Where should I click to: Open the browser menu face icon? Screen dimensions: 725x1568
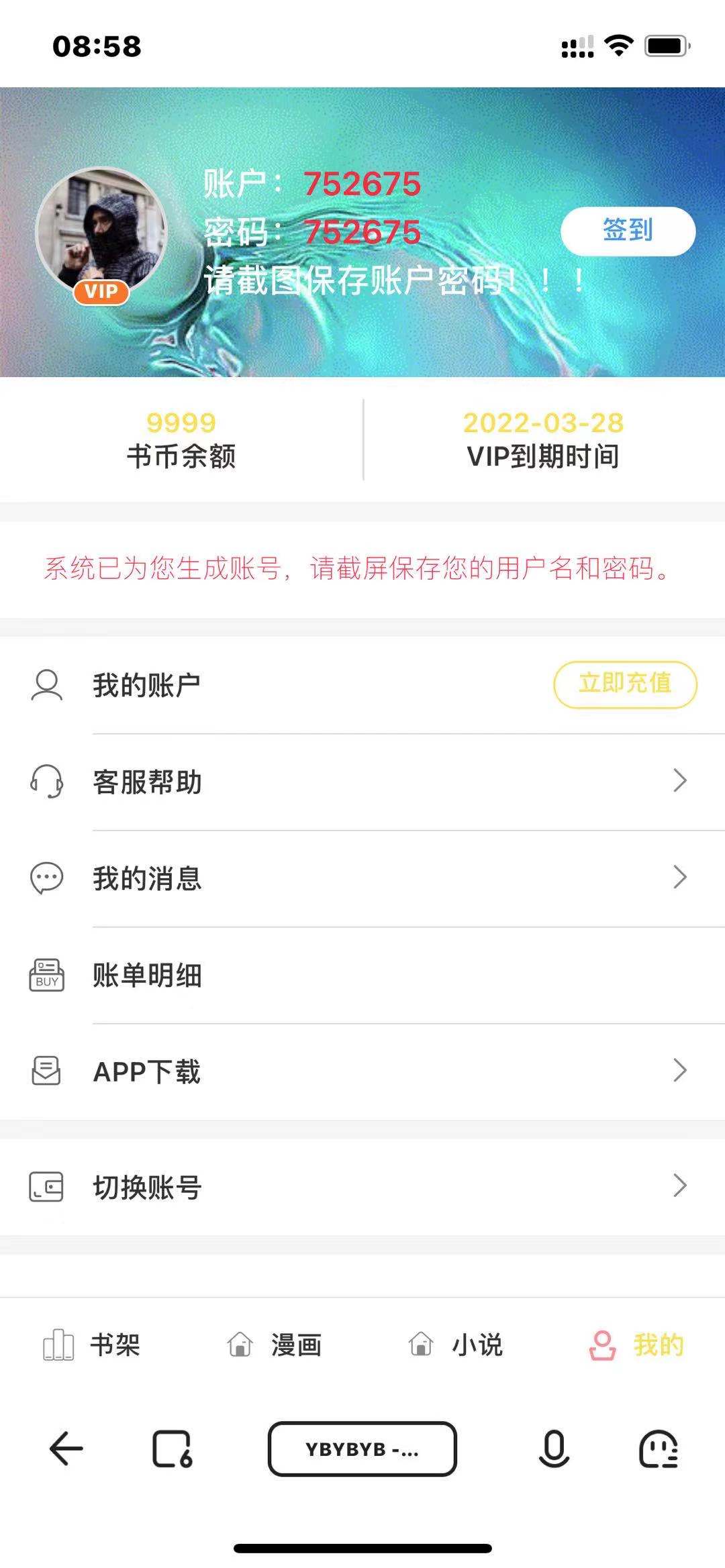pyautogui.click(x=659, y=1450)
